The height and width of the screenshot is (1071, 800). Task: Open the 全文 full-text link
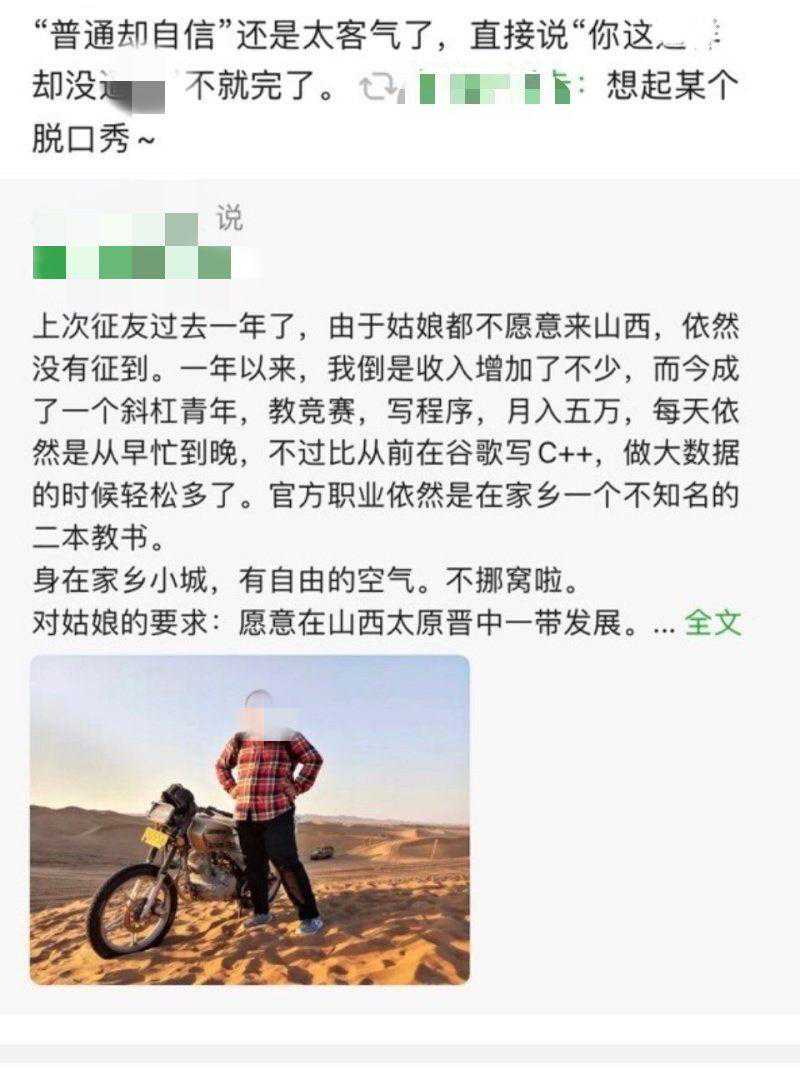712,622
